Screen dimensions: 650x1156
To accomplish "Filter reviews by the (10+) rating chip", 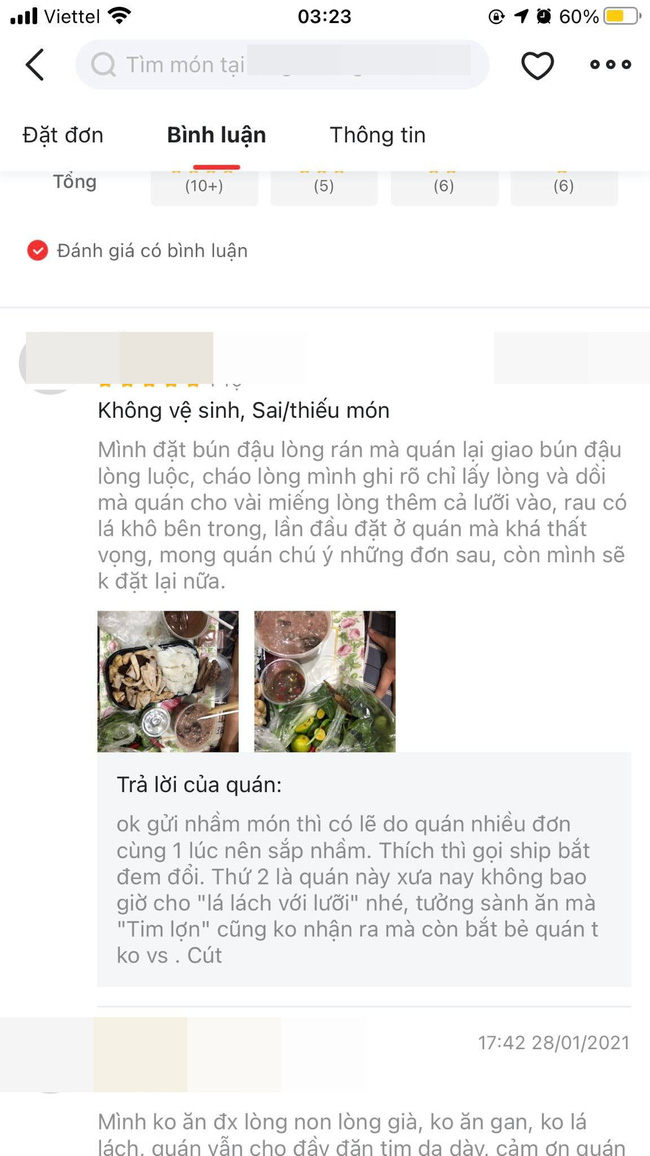I will 204,186.
